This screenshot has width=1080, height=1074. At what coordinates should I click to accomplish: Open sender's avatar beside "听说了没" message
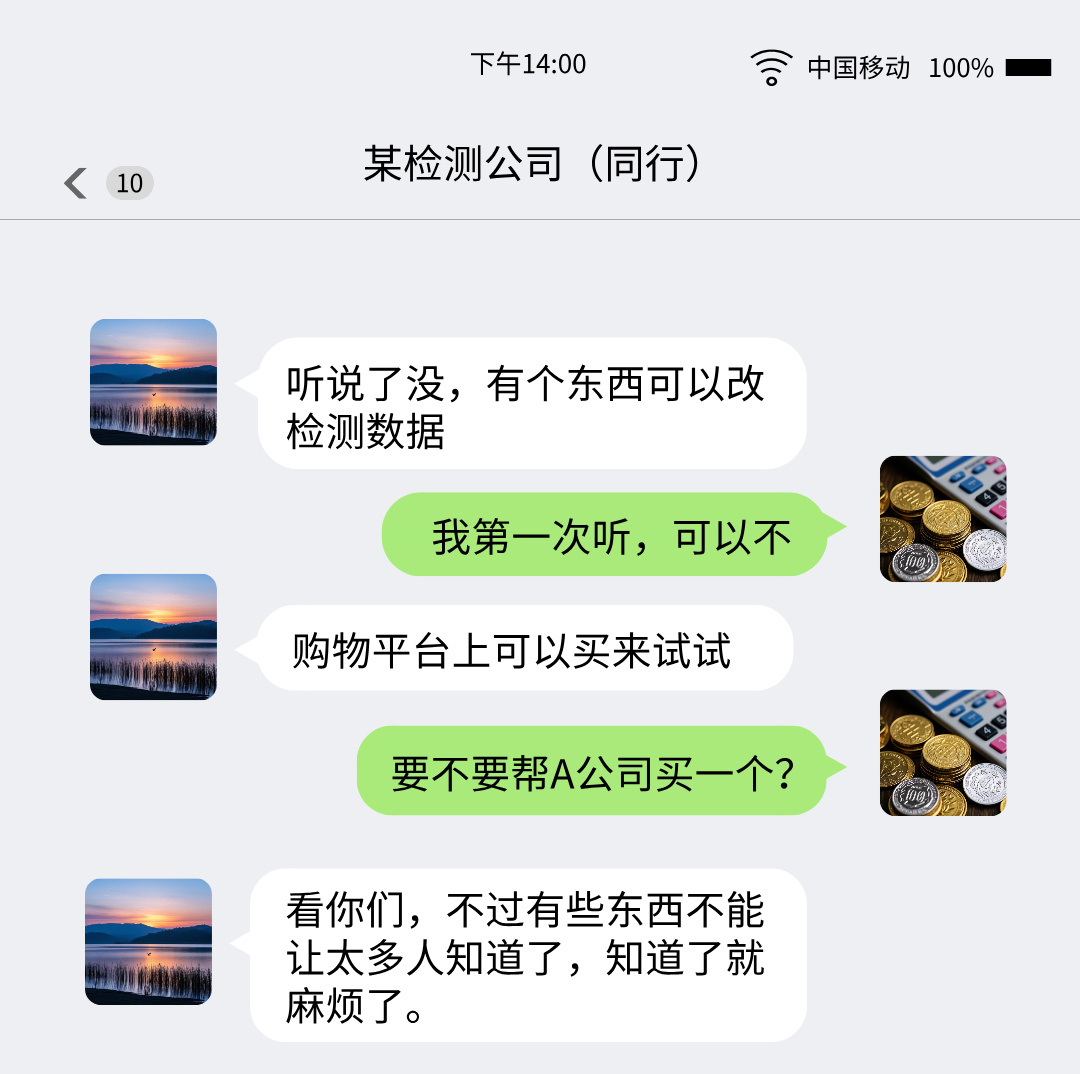[153, 382]
